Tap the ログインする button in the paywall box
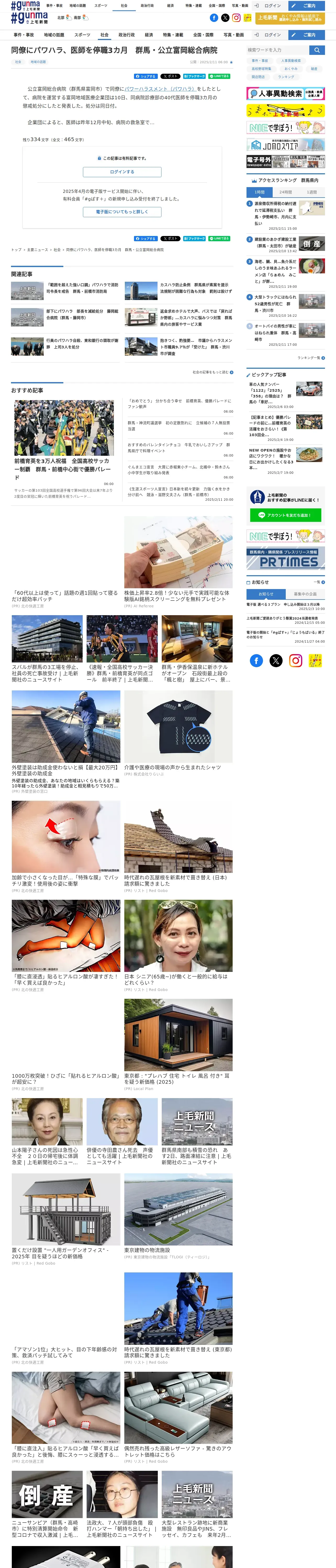This screenshot has height=1568, width=336. pos(122,172)
